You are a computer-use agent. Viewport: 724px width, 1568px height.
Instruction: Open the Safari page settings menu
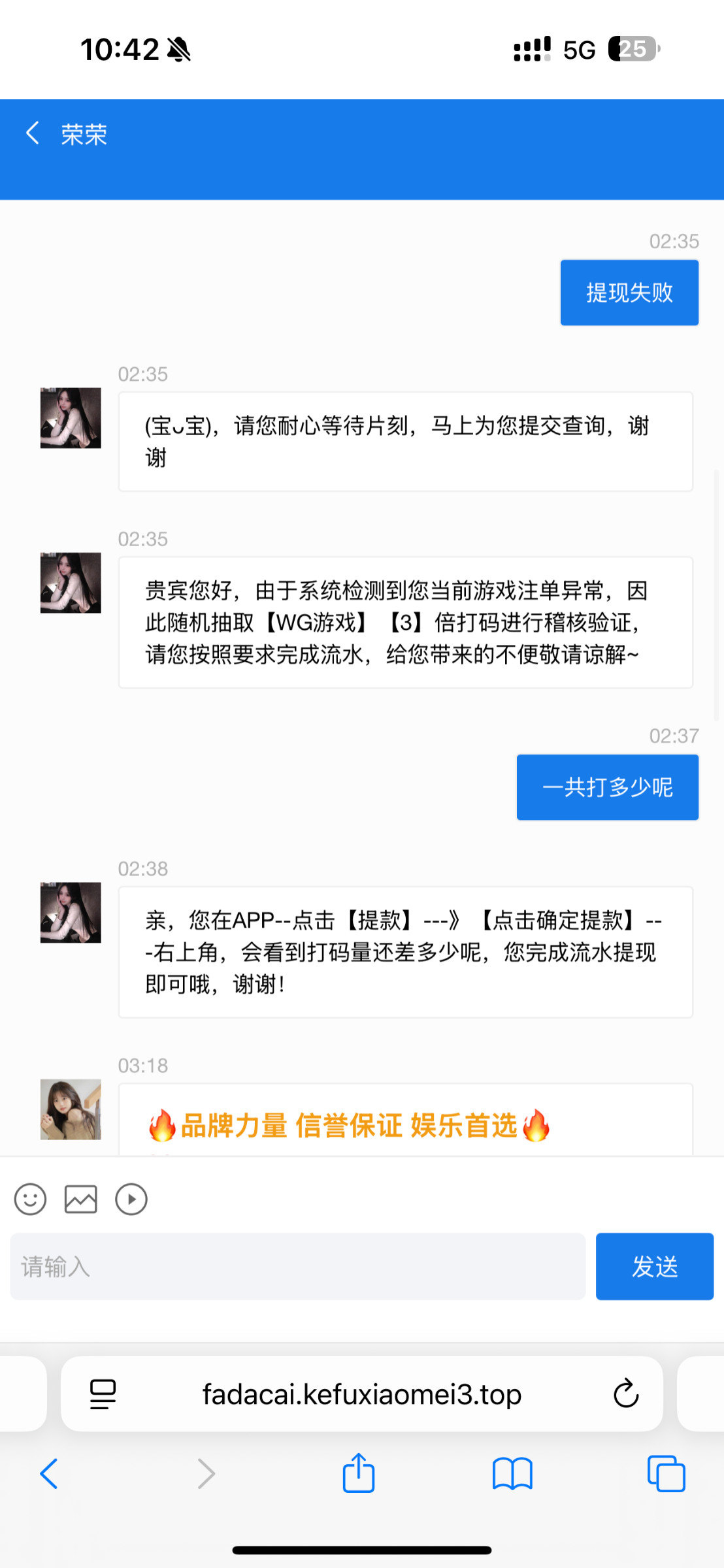pyautogui.click(x=103, y=1394)
